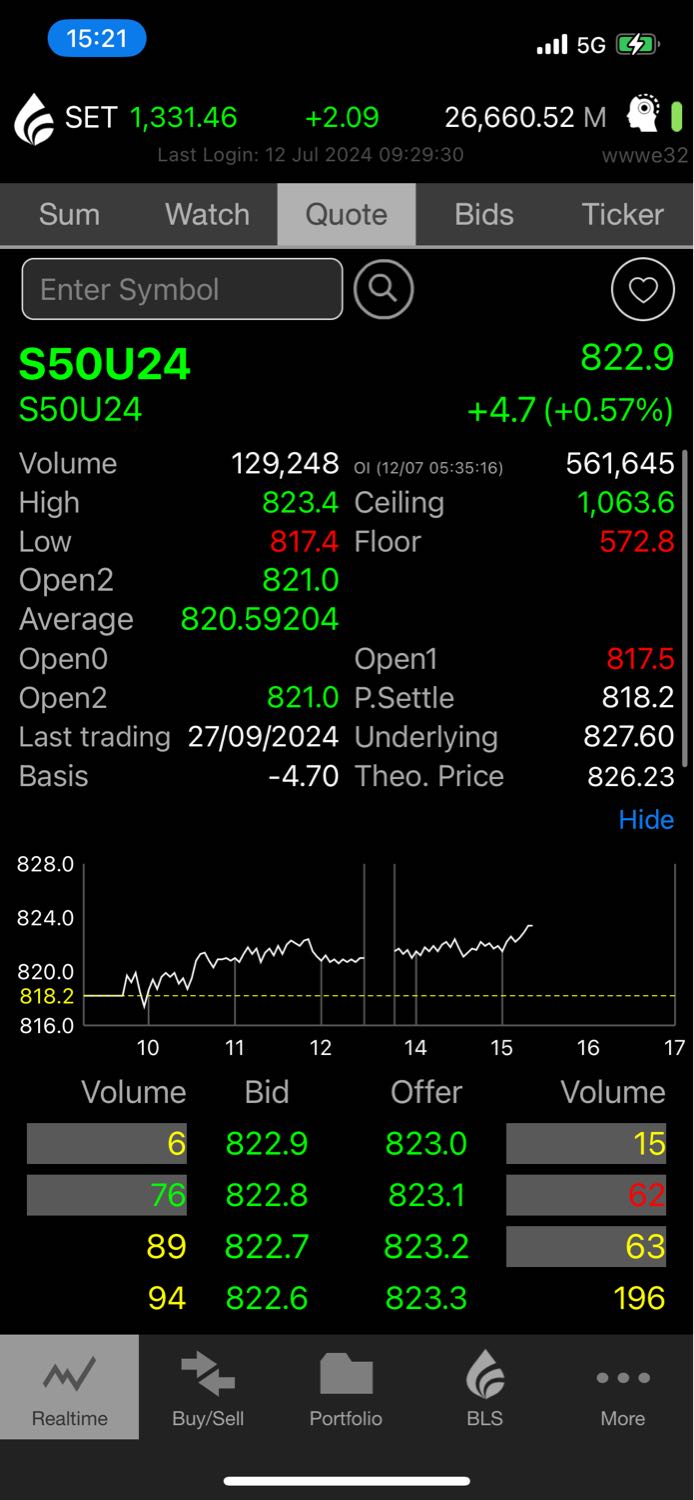Open the BLS tab
Image resolution: width=694 pixels, height=1500 pixels.
coord(485,1388)
